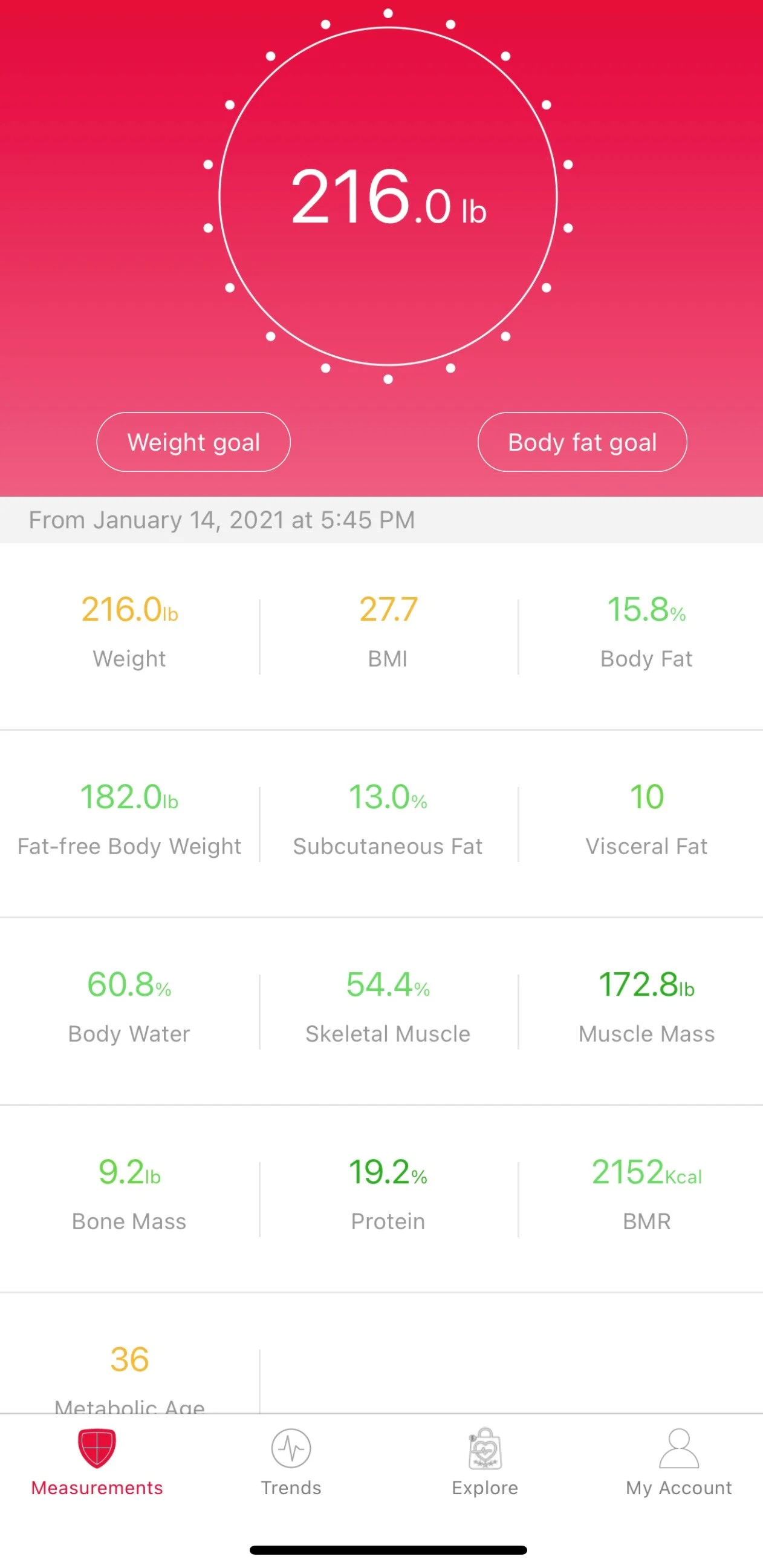Viewport: 763px width, 1568px height.
Task: View the 216.0 lb Weight metric details
Action: tap(129, 635)
